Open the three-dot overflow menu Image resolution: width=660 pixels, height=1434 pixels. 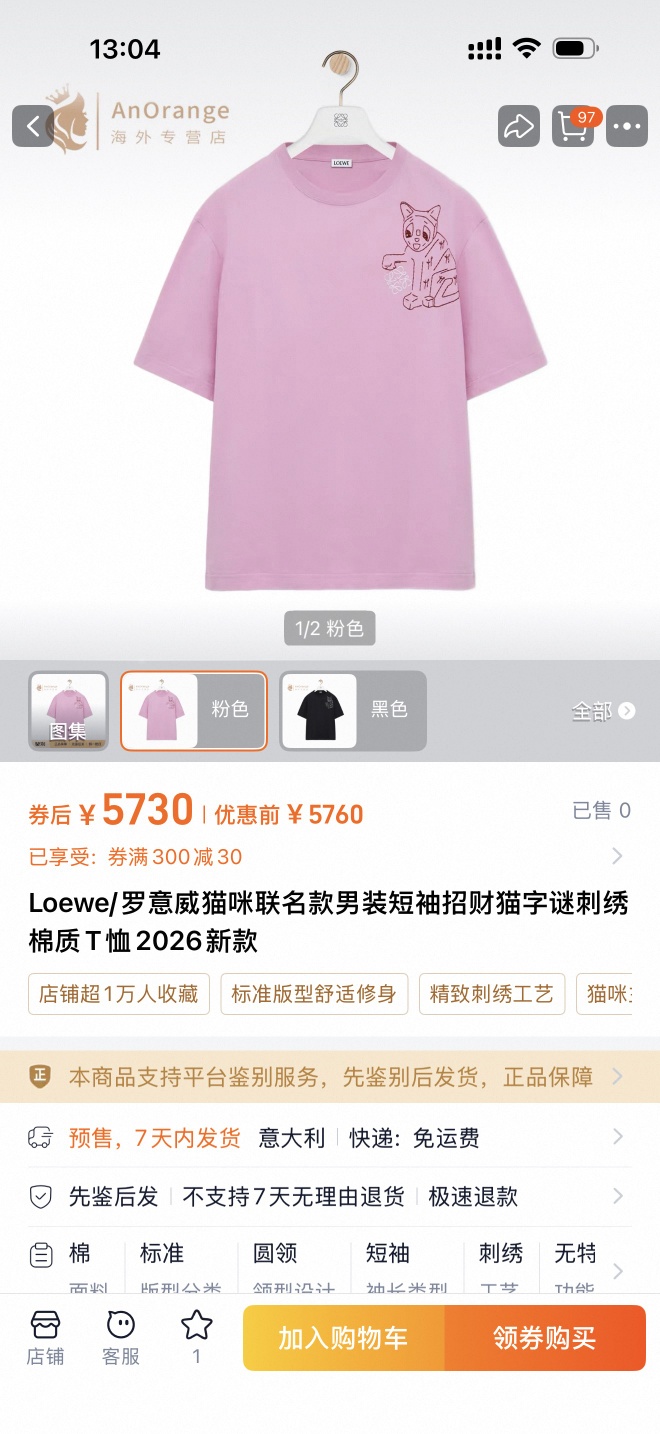pyautogui.click(x=627, y=127)
